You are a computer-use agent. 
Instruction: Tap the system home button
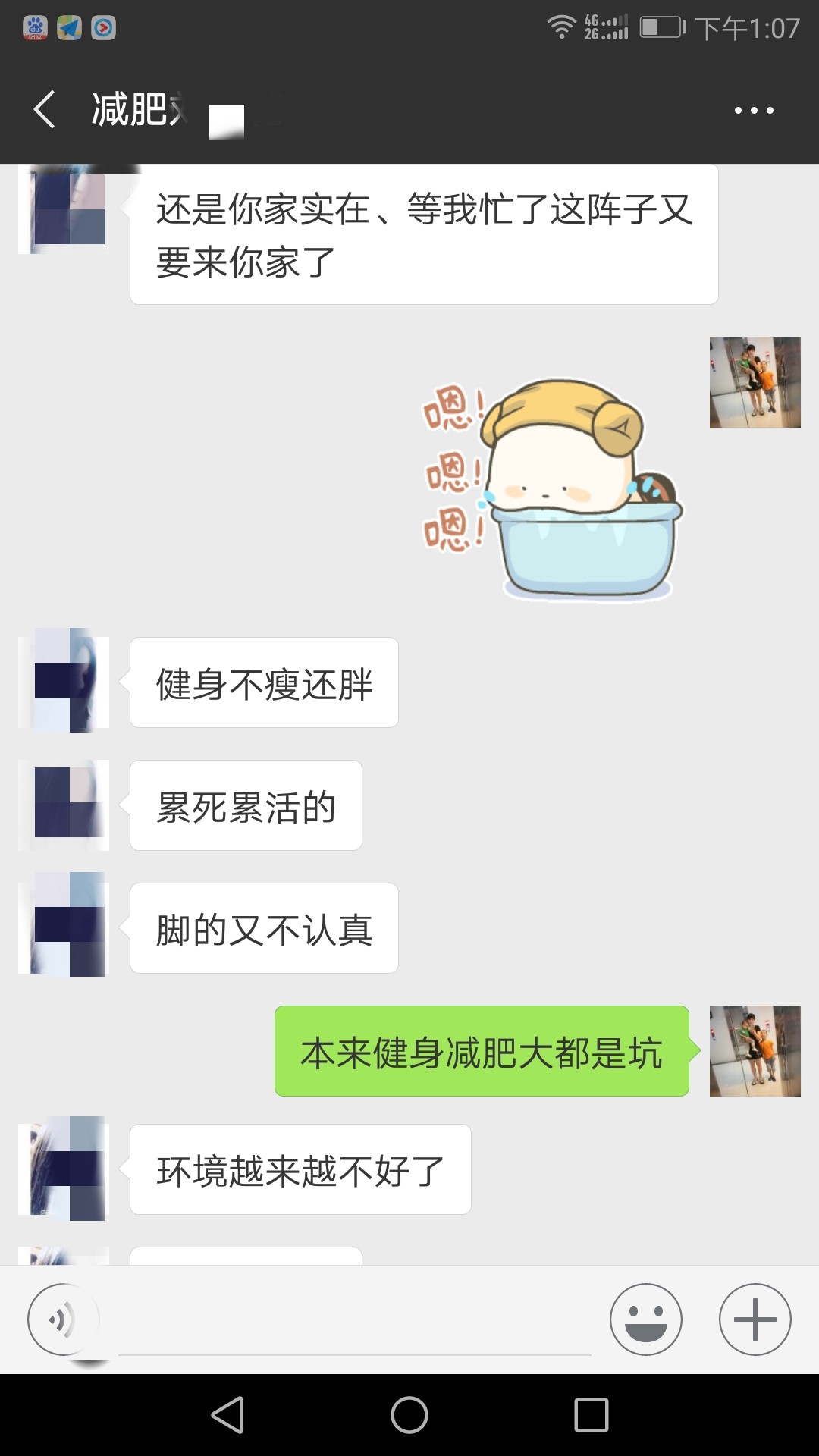point(409,1415)
